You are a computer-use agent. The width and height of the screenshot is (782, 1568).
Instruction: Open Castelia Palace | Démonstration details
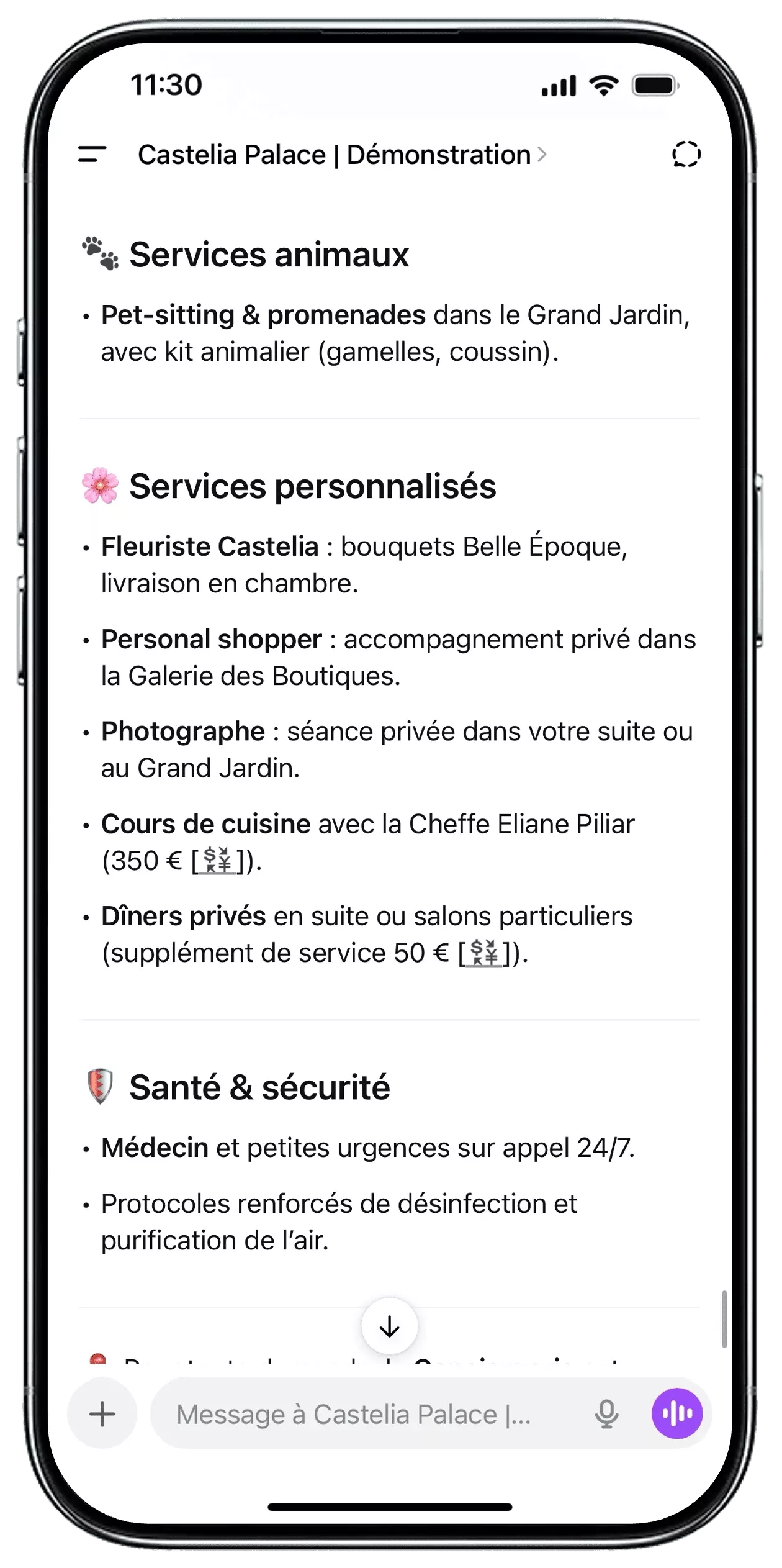point(341,155)
